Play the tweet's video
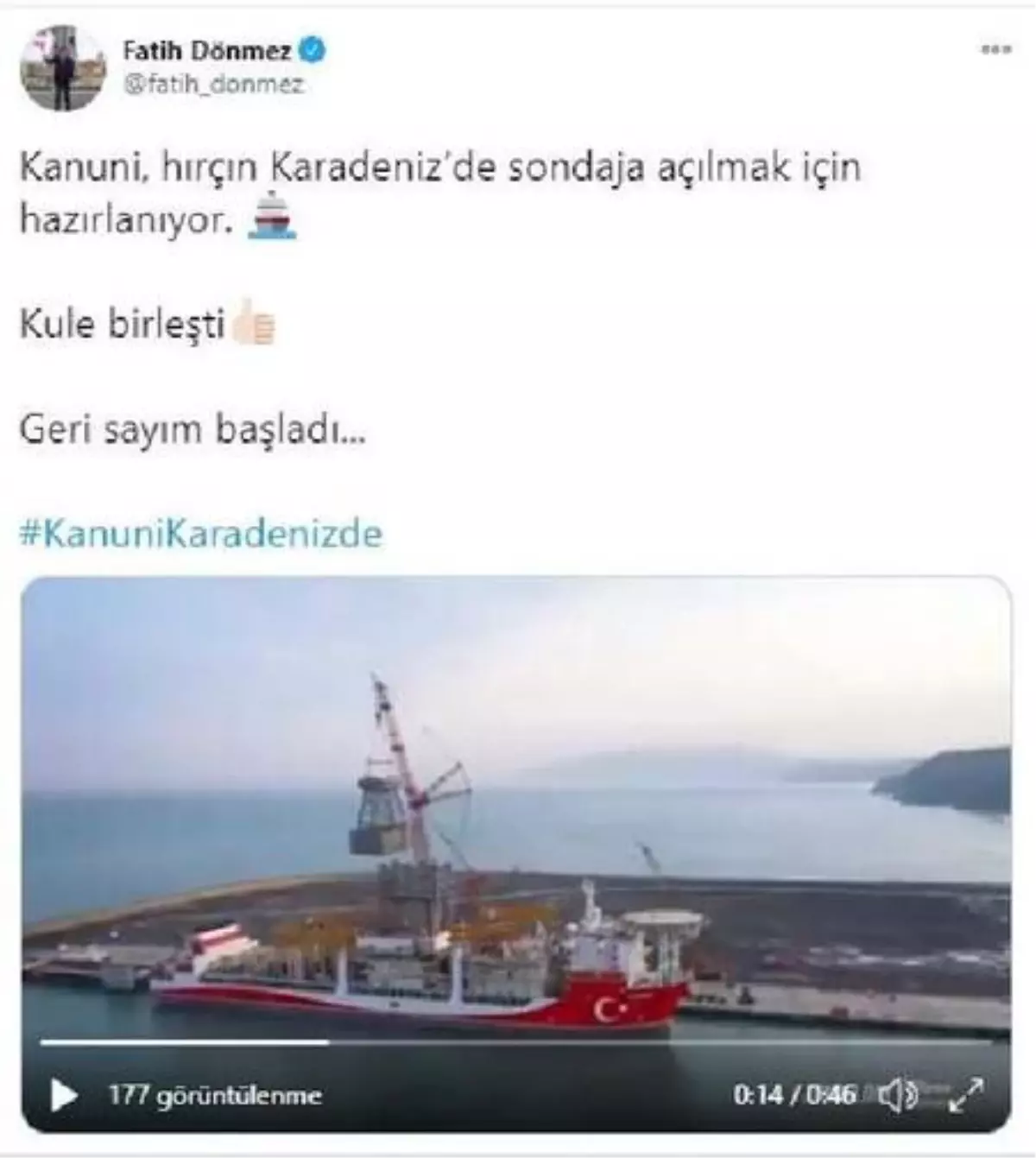 point(63,1095)
